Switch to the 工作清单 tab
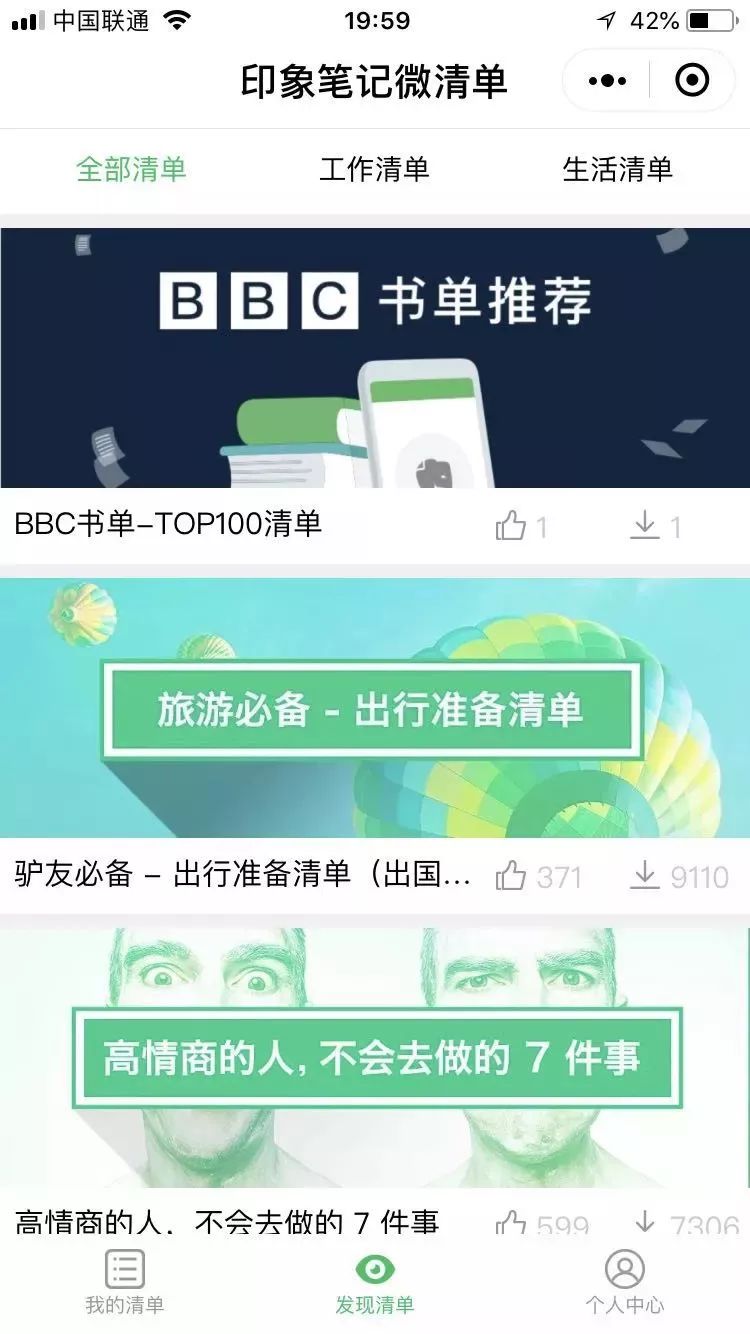 pyautogui.click(x=374, y=169)
